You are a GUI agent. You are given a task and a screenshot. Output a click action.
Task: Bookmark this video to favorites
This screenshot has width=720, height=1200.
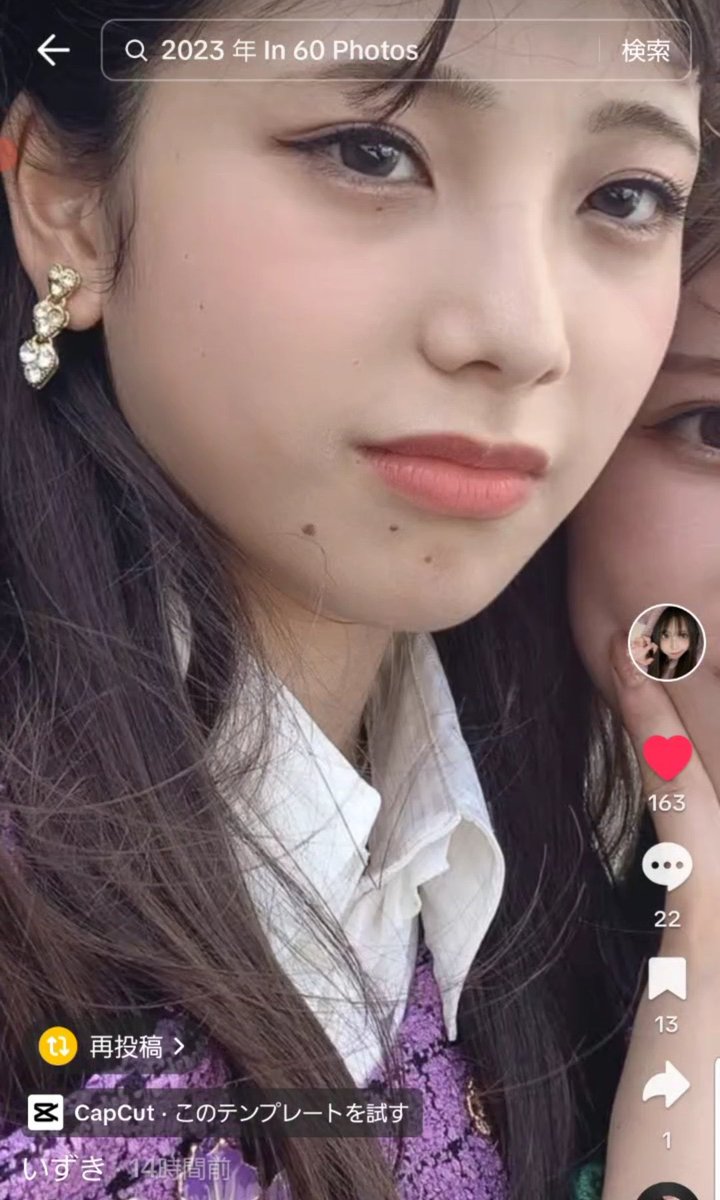pos(667,979)
